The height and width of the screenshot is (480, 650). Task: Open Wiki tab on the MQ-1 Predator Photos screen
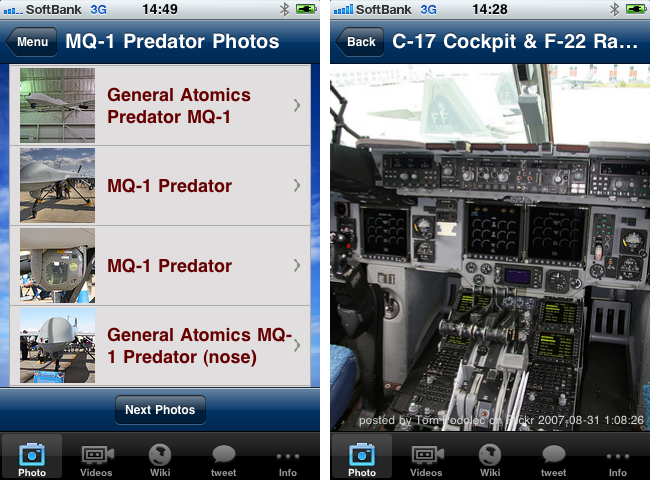coord(160,458)
